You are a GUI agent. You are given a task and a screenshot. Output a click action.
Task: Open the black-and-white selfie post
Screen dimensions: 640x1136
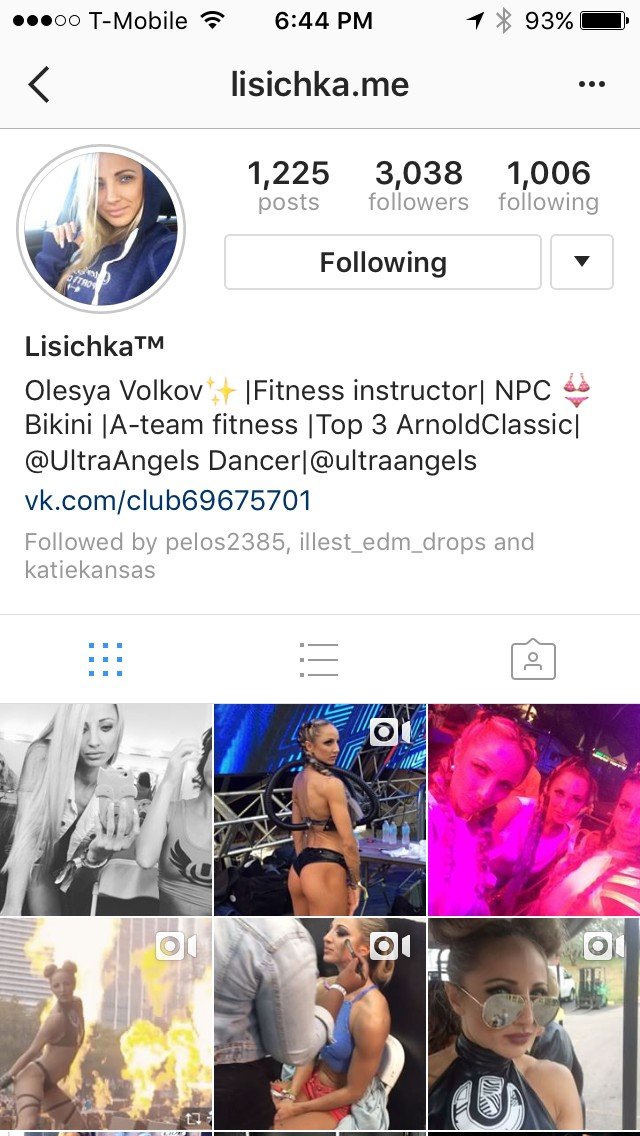coord(105,809)
